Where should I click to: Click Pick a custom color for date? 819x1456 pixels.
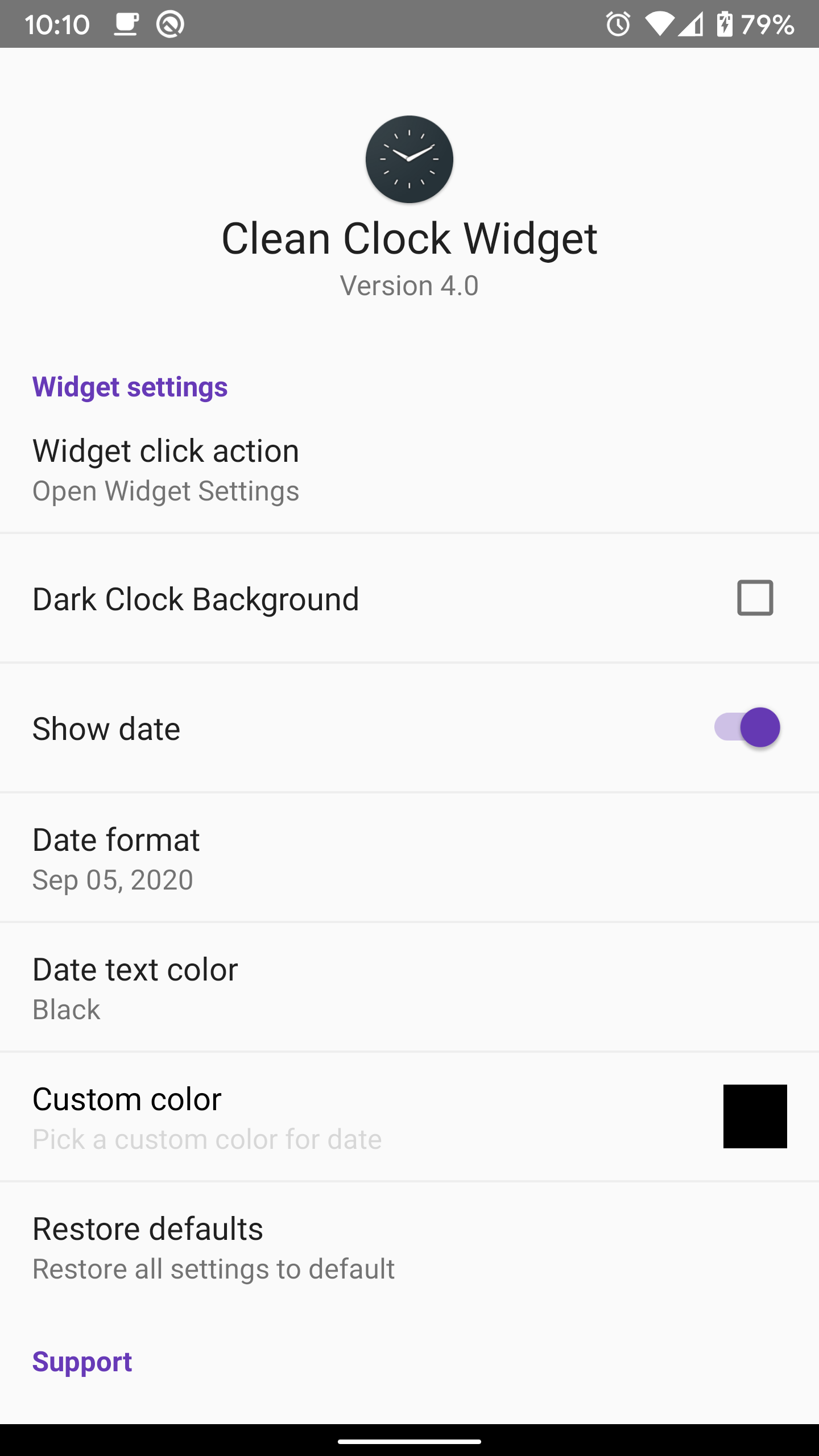coord(208,1138)
